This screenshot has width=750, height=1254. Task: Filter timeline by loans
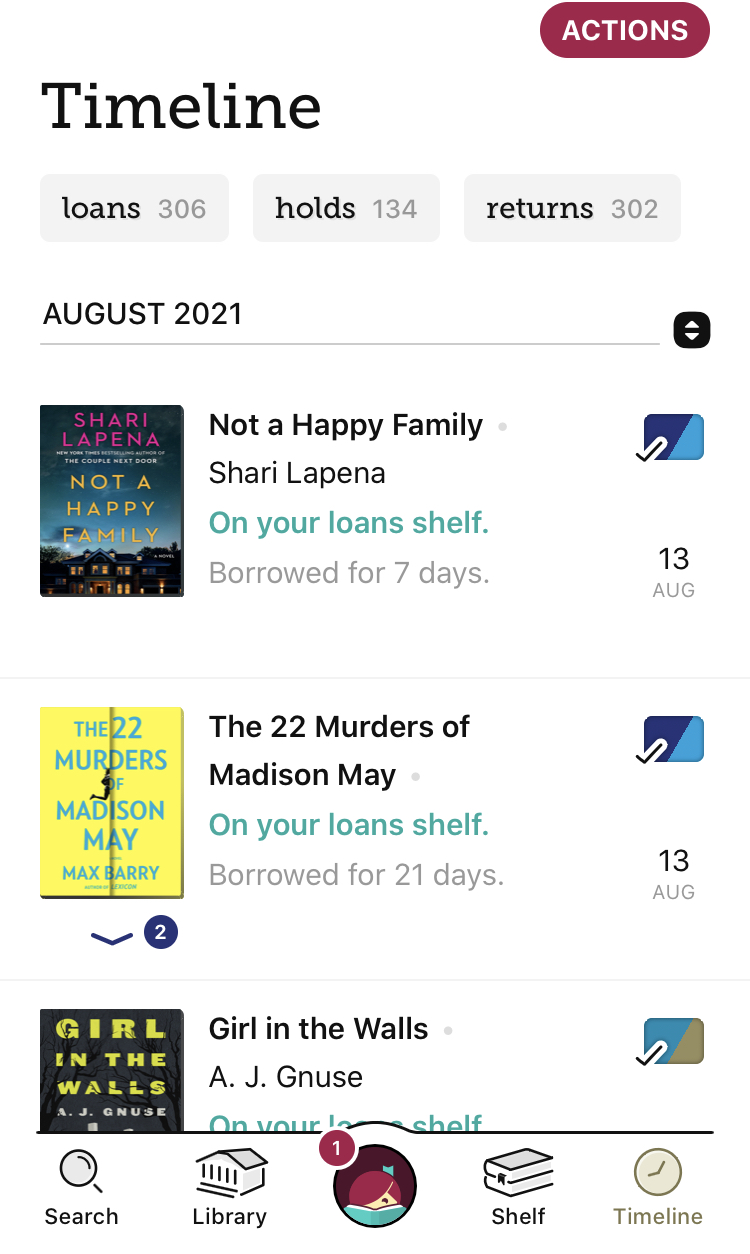[134, 208]
